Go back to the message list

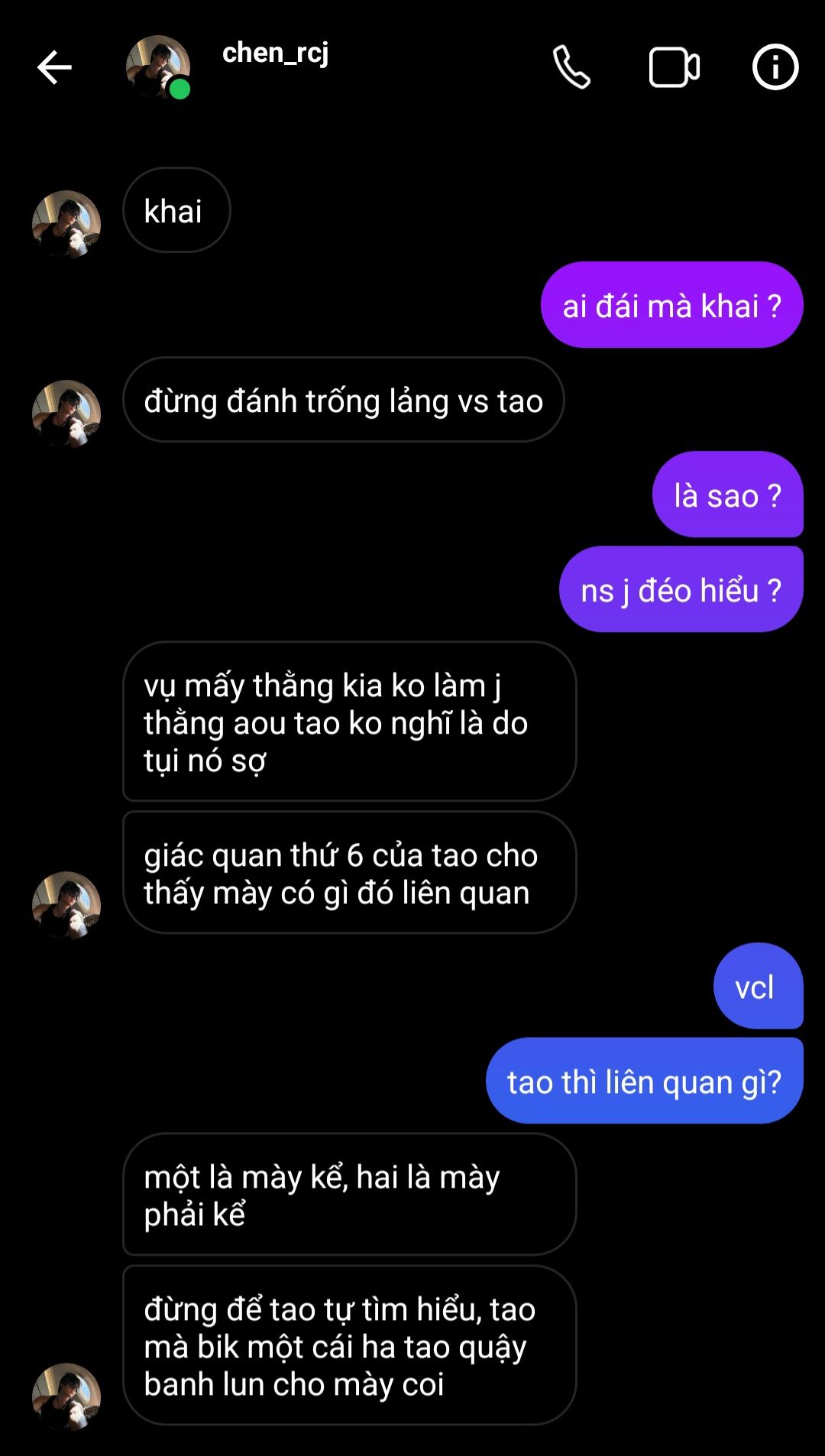click(x=54, y=67)
